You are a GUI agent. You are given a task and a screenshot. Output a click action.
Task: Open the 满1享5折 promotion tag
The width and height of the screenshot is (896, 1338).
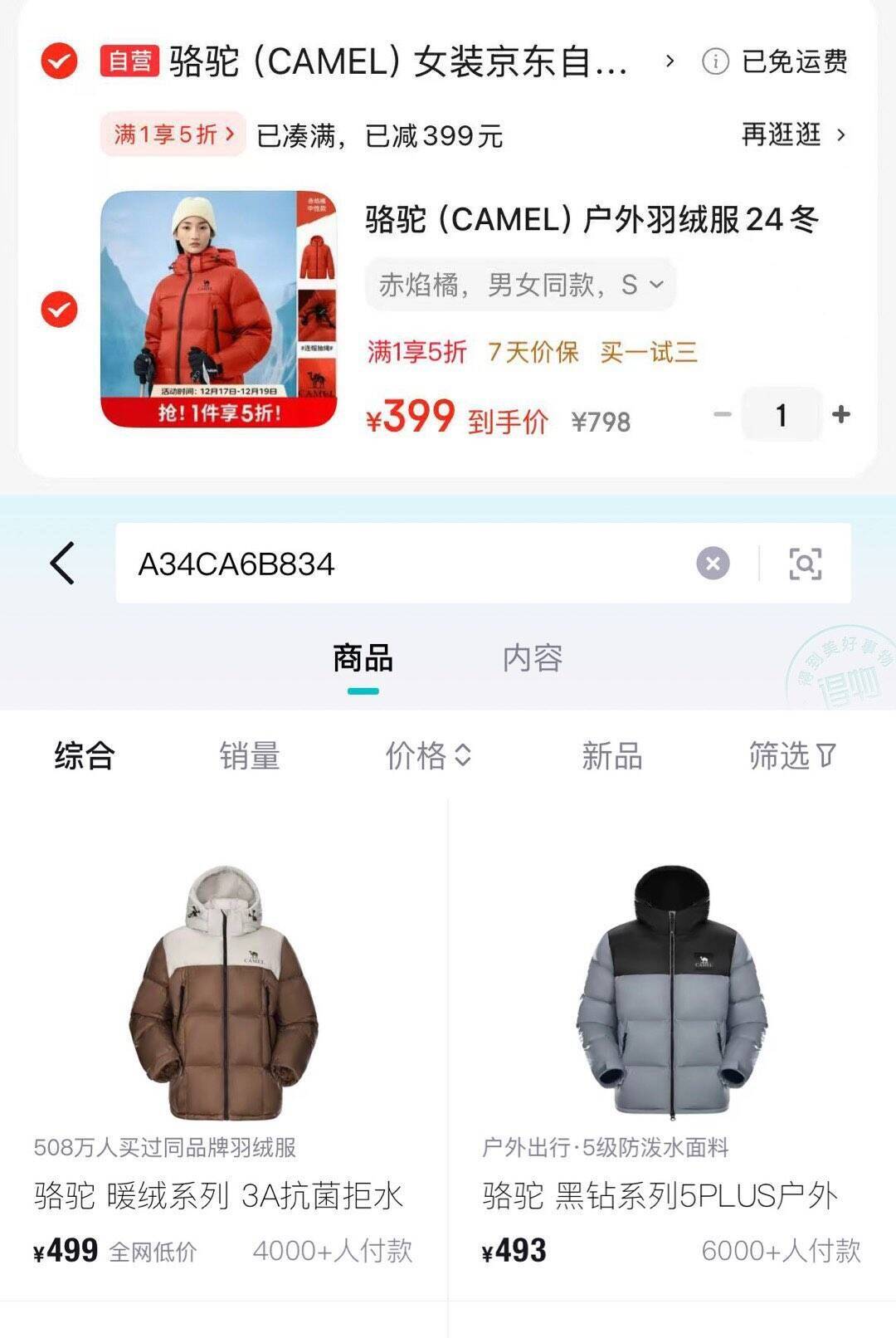(173, 134)
